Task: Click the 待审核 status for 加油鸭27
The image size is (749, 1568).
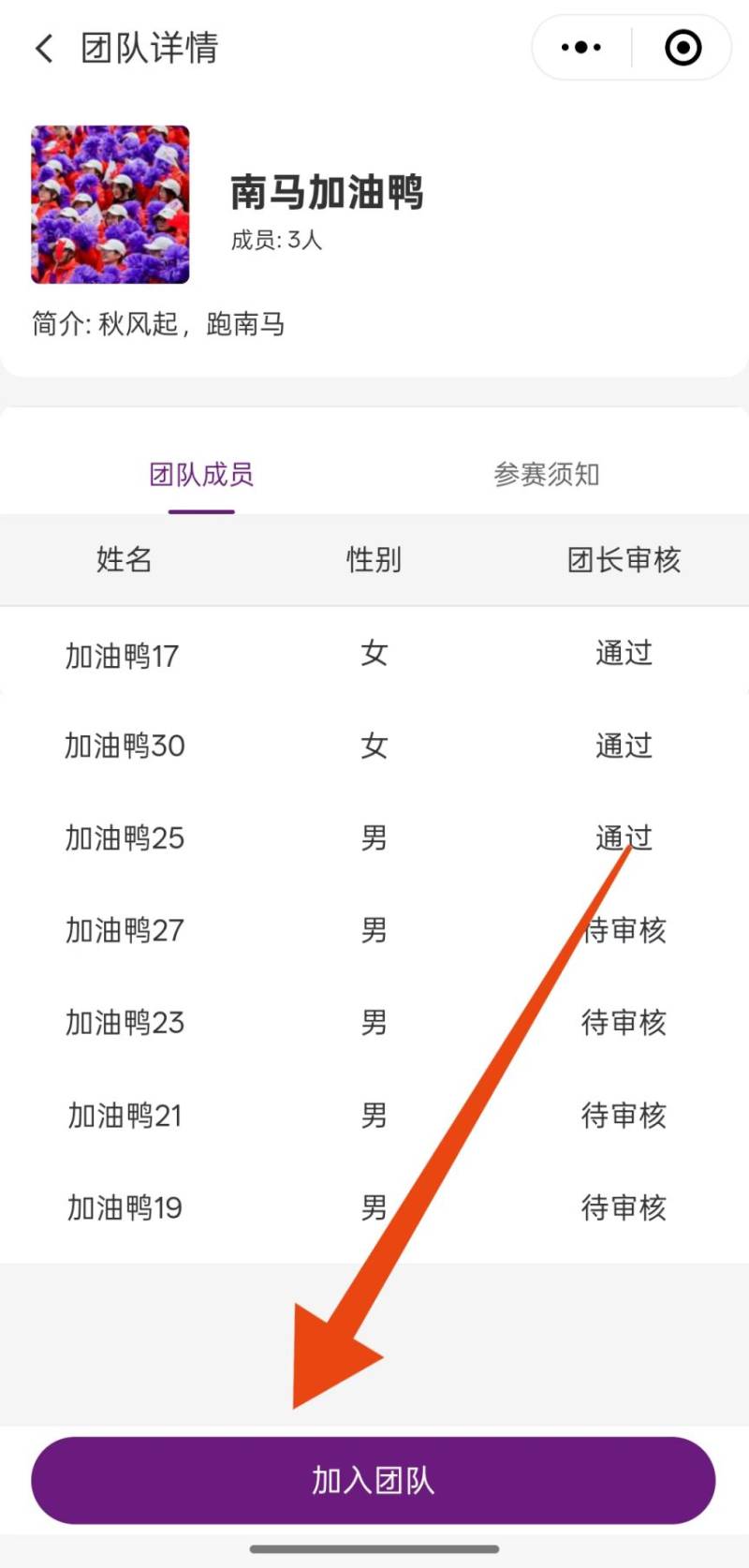Action: click(x=624, y=930)
